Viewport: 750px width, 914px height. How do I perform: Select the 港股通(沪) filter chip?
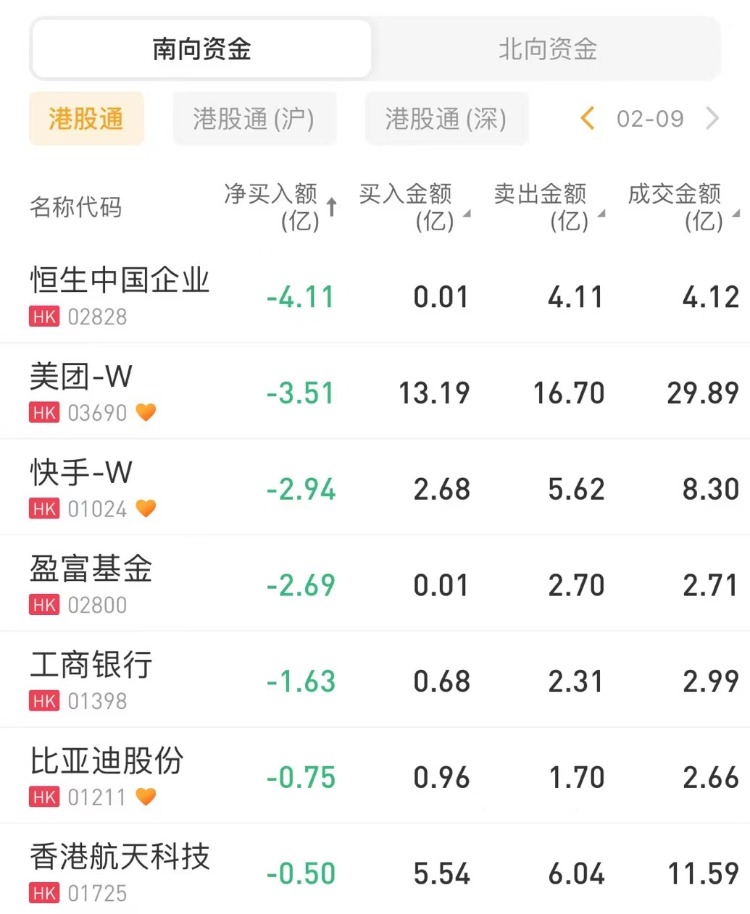coord(254,119)
